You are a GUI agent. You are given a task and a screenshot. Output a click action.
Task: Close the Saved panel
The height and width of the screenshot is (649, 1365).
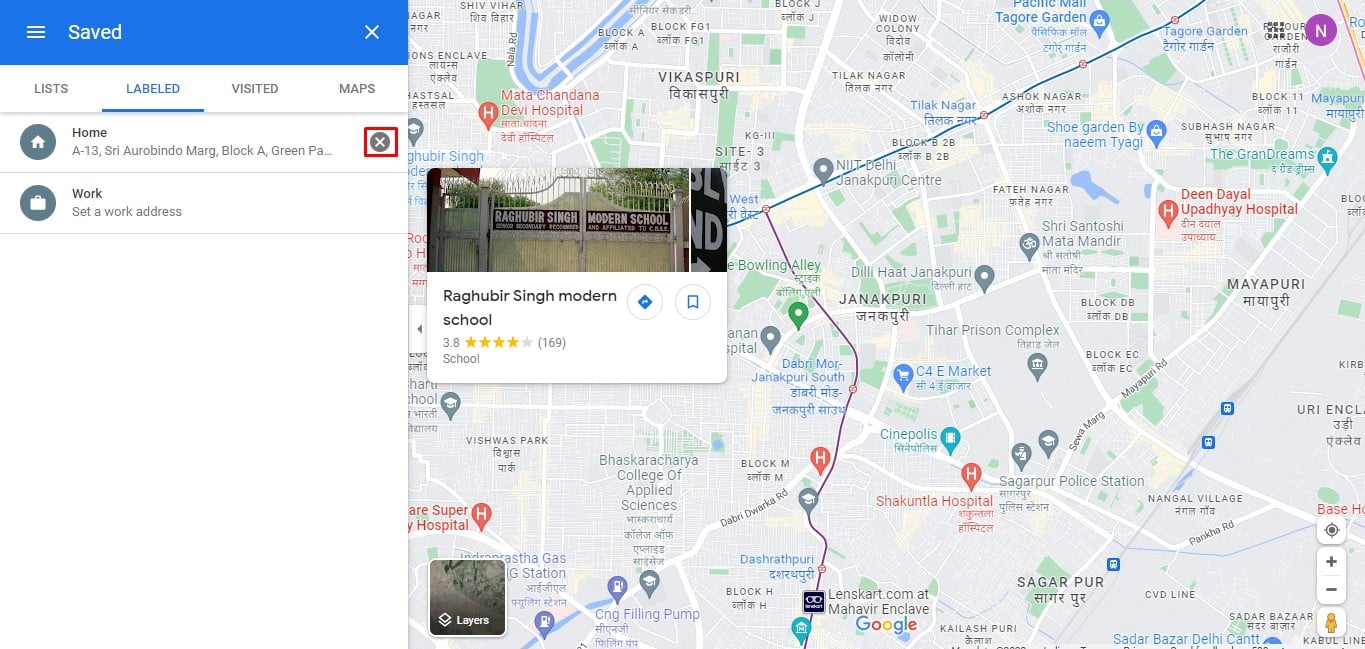click(372, 32)
